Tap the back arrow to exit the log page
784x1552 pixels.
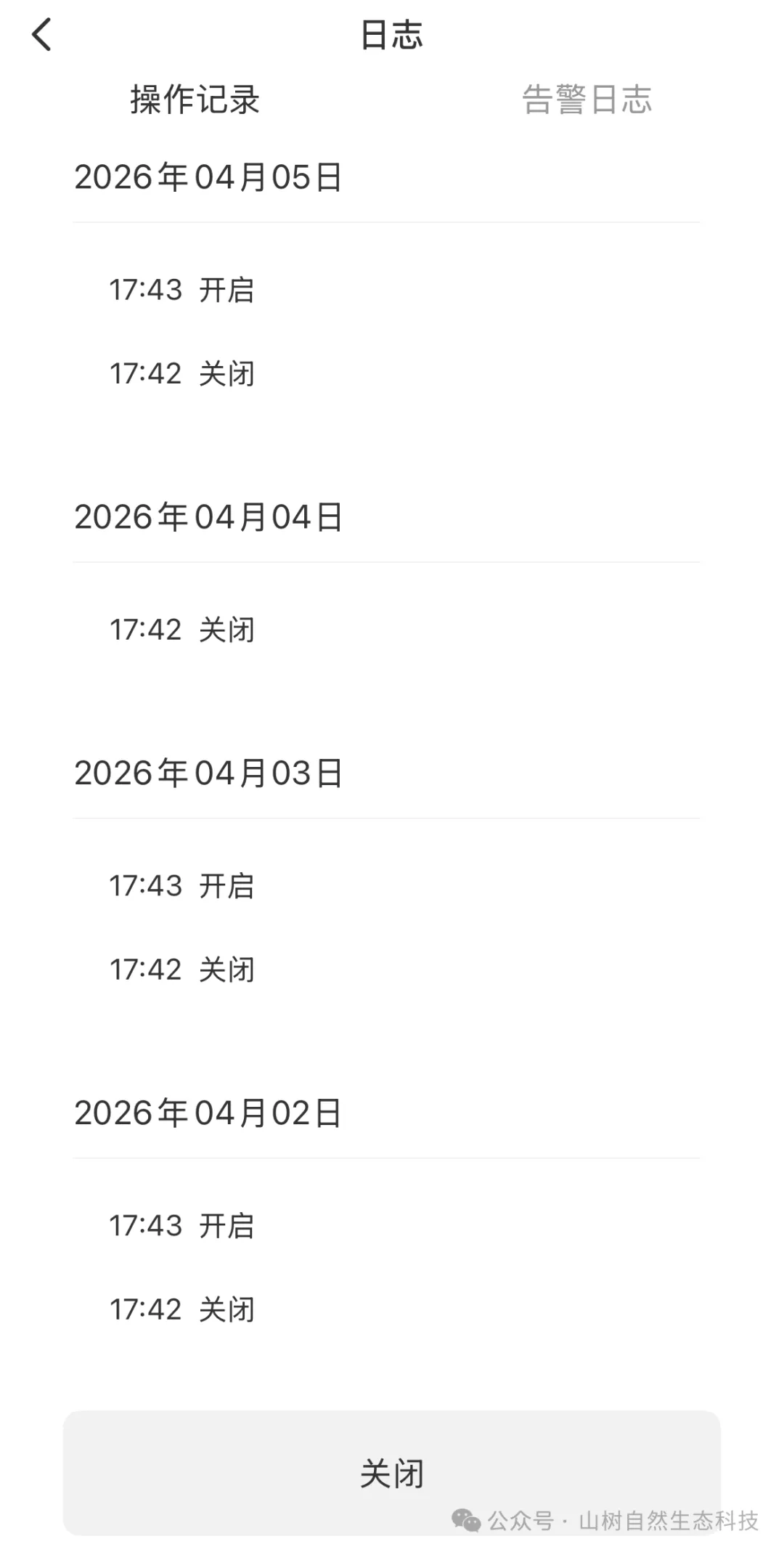click(x=41, y=34)
